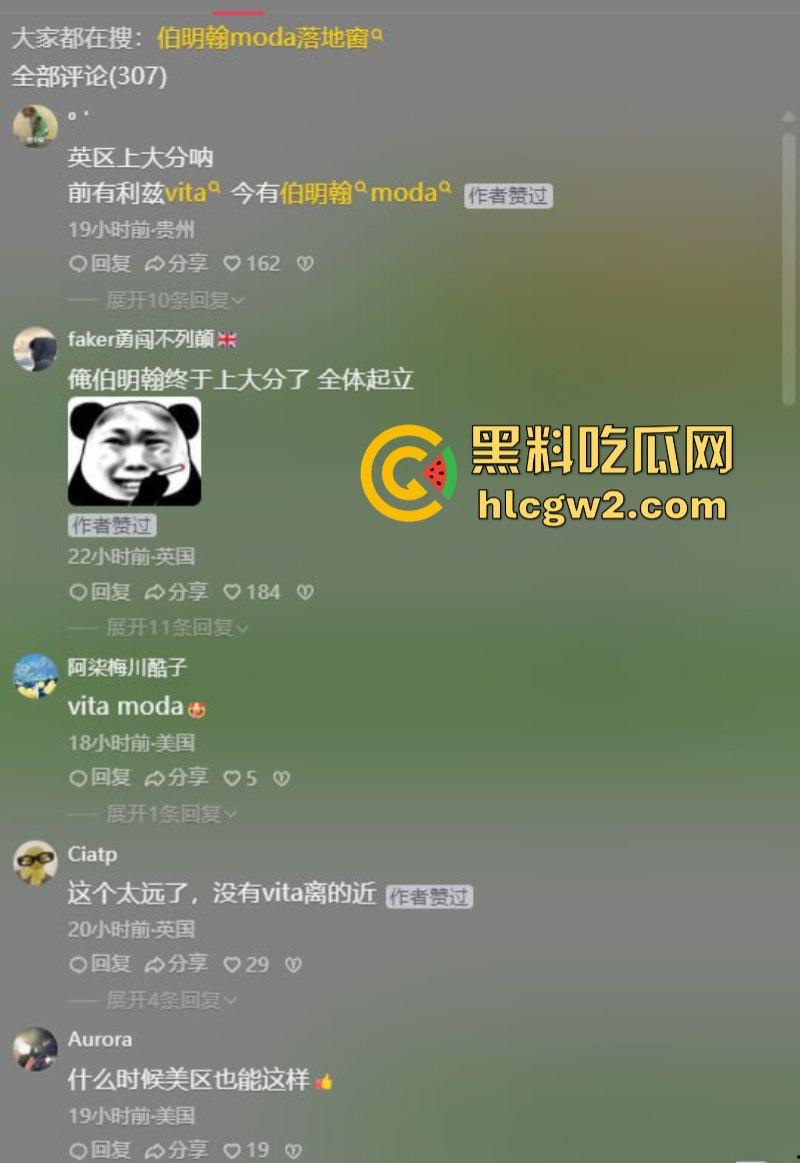Click the search icon next to "moda"

[x=447, y=186]
